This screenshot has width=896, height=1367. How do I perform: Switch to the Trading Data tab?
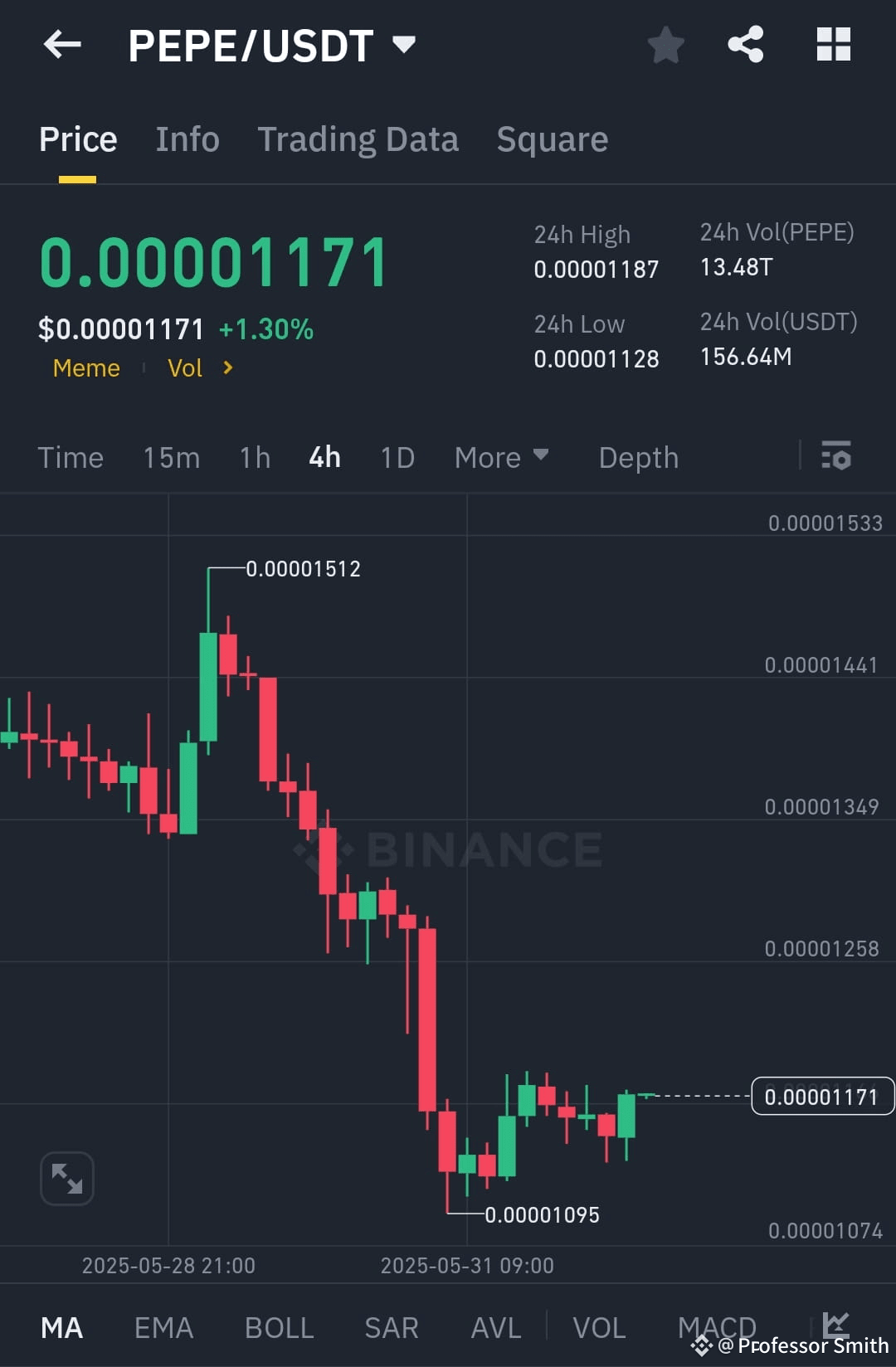pos(358,139)
